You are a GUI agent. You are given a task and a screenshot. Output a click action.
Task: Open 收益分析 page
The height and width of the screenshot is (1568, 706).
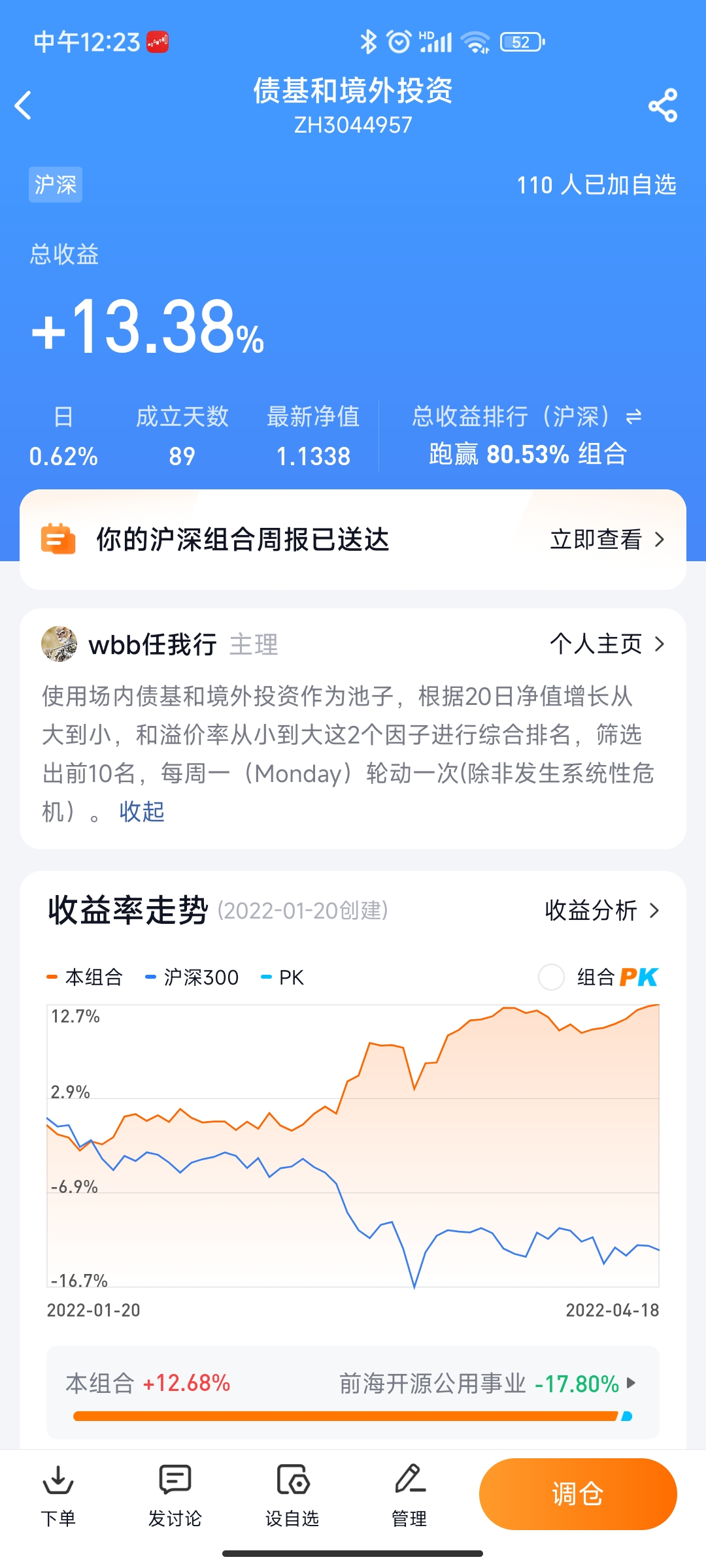tap(601, 910)
